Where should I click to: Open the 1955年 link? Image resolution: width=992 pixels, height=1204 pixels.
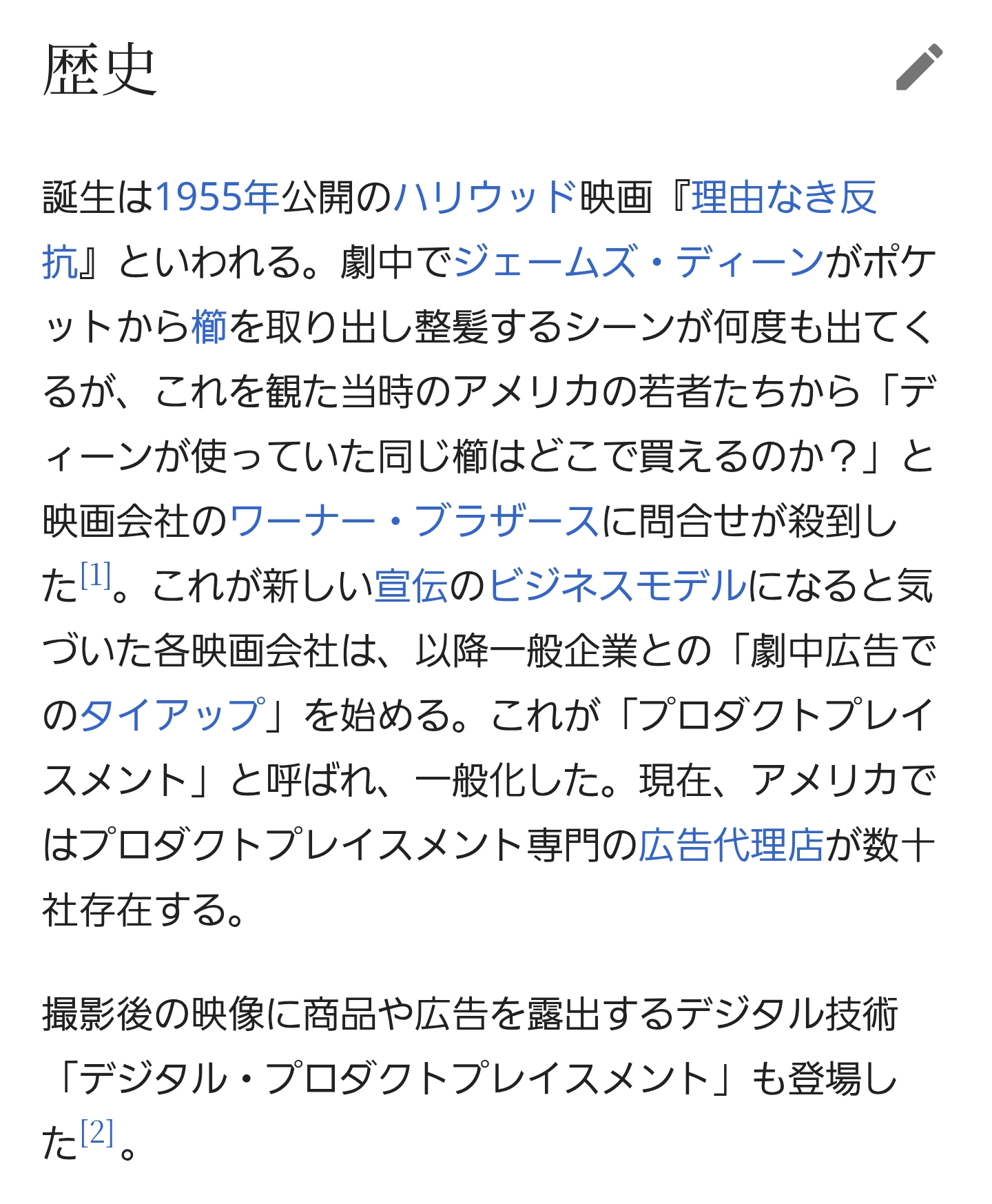click(217, 197)
